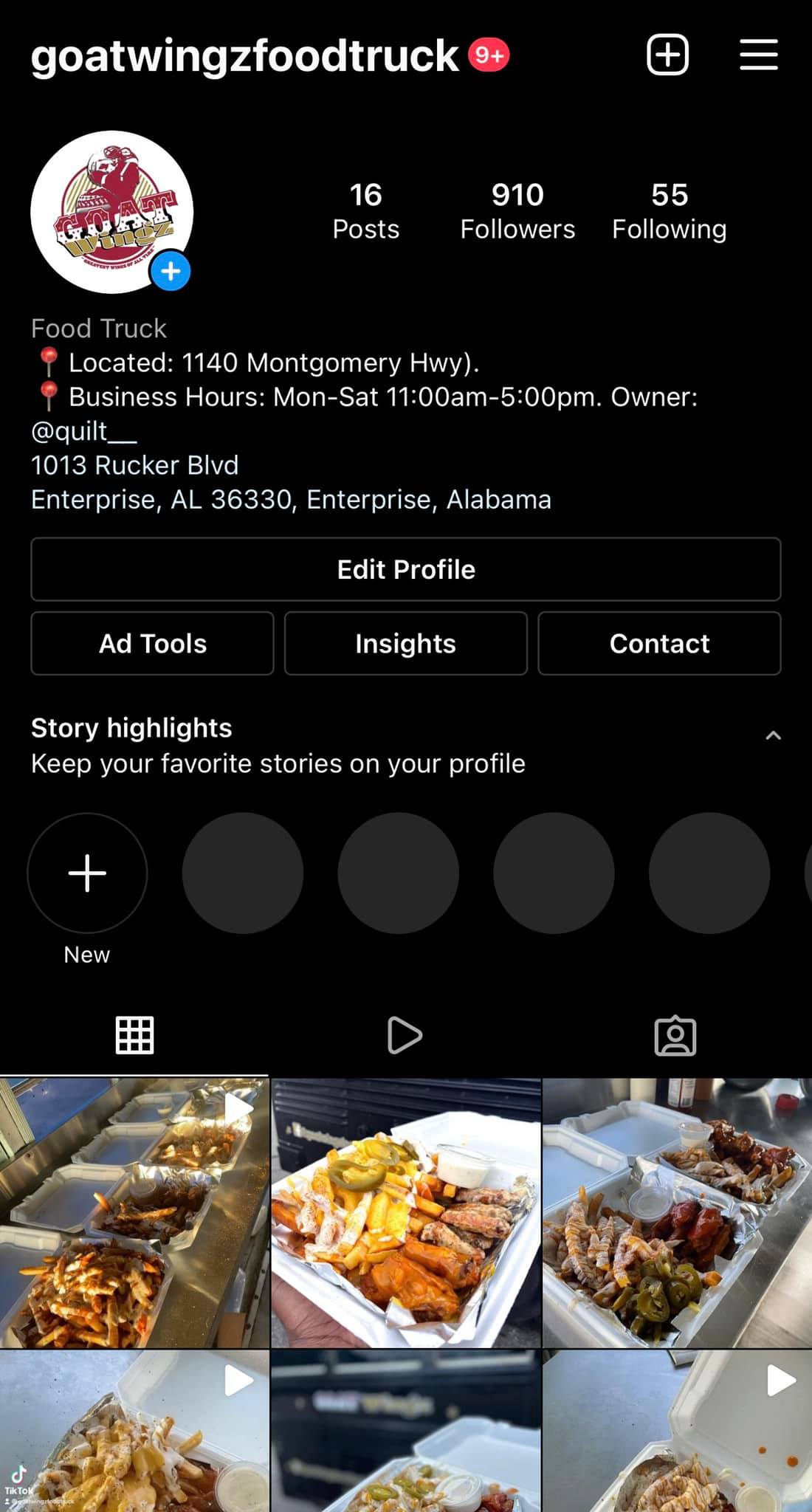Collapse the Story highlights section

[773, 735]
